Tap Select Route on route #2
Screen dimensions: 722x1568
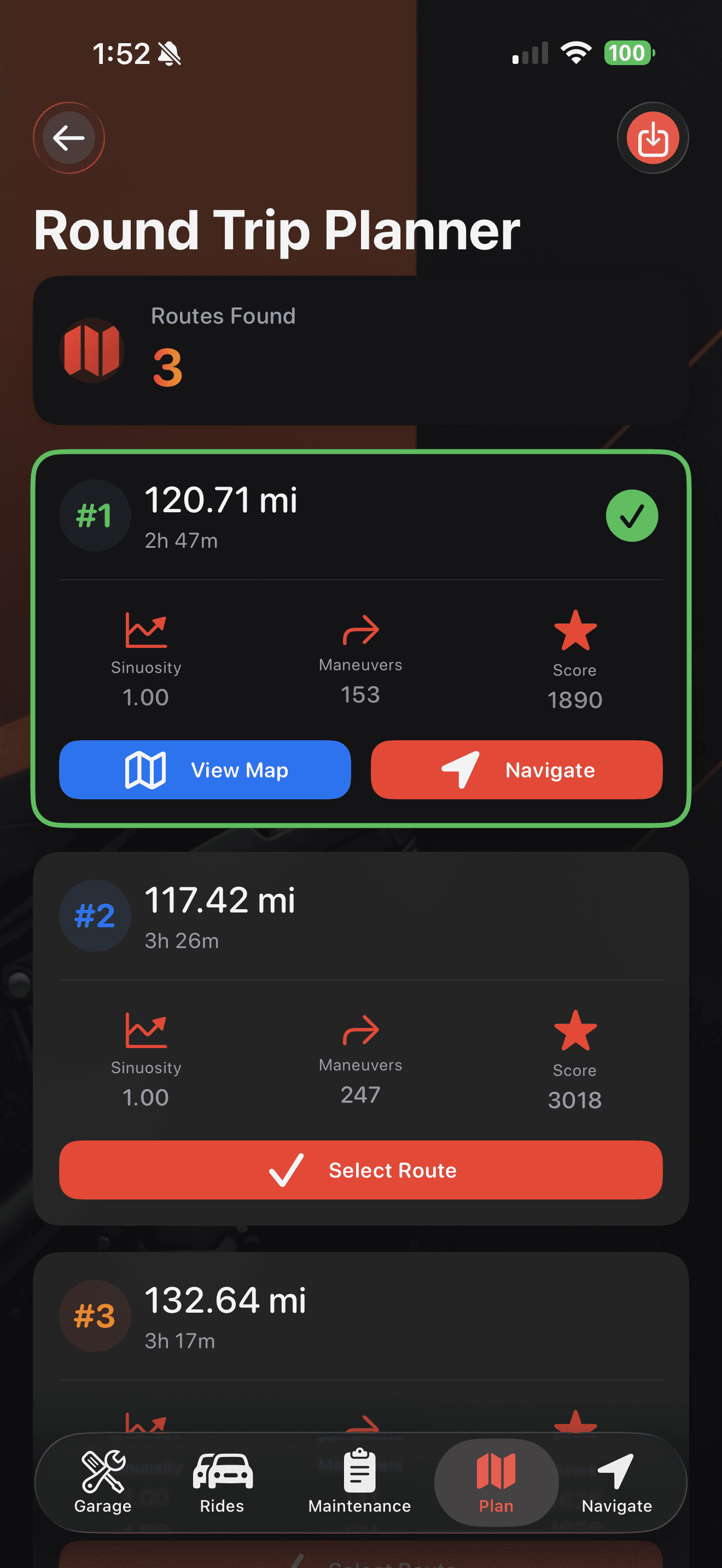pyautogui.click(x=360, y=1169)
